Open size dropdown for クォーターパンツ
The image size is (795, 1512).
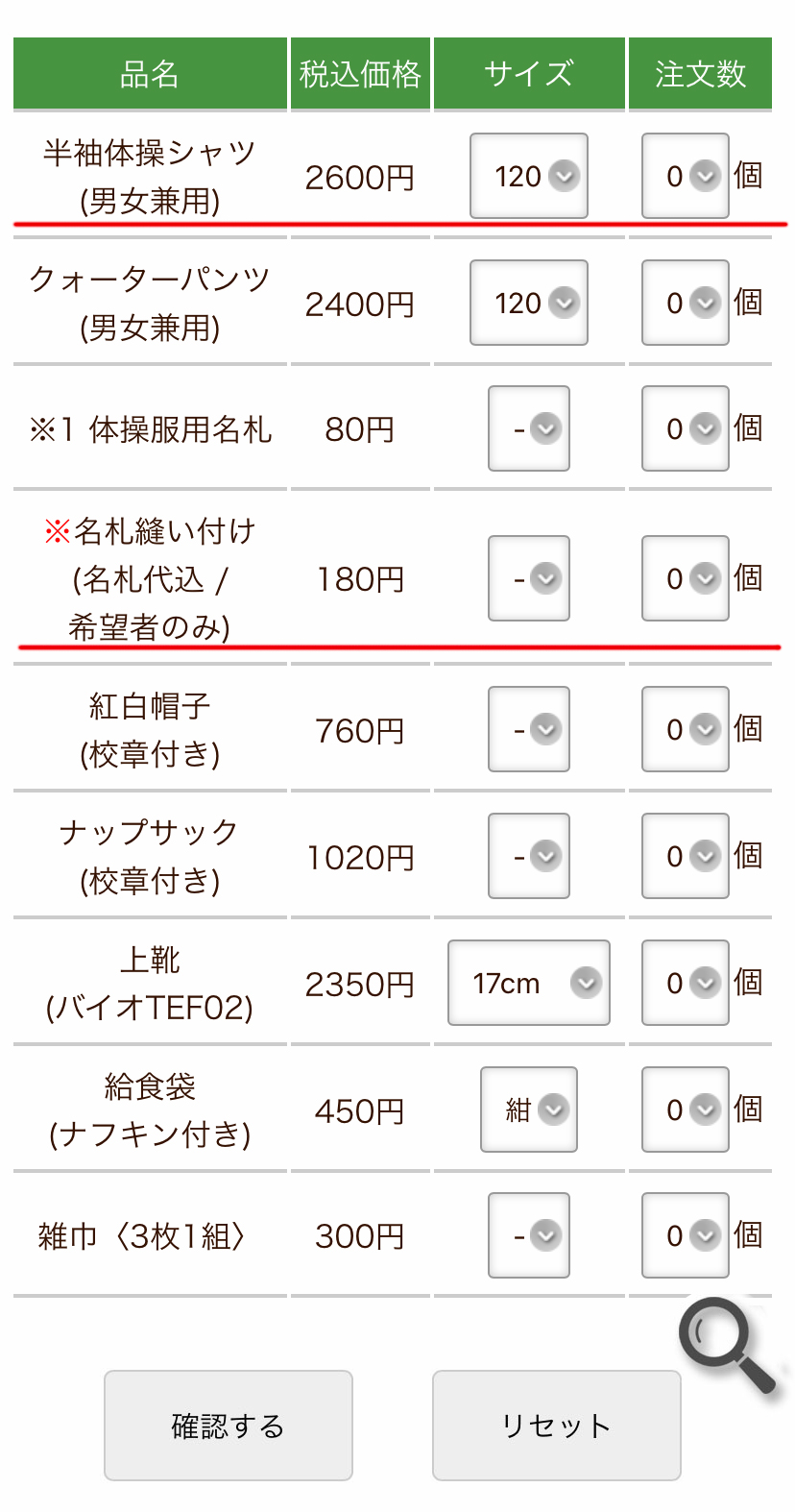click(529, 303)
